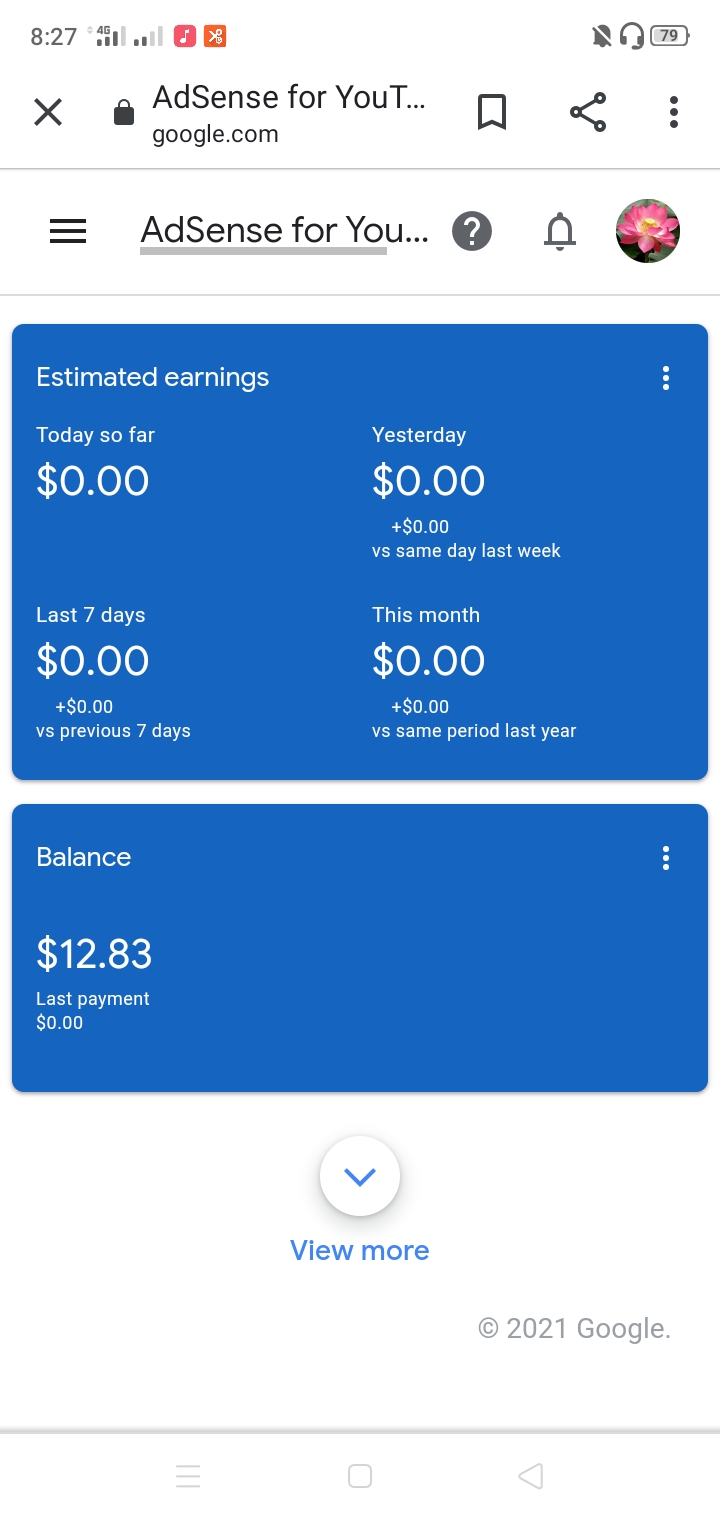Open Estimated earnings options menu
The width and height of the screenshot is (720, 1520).
(666, 378)
